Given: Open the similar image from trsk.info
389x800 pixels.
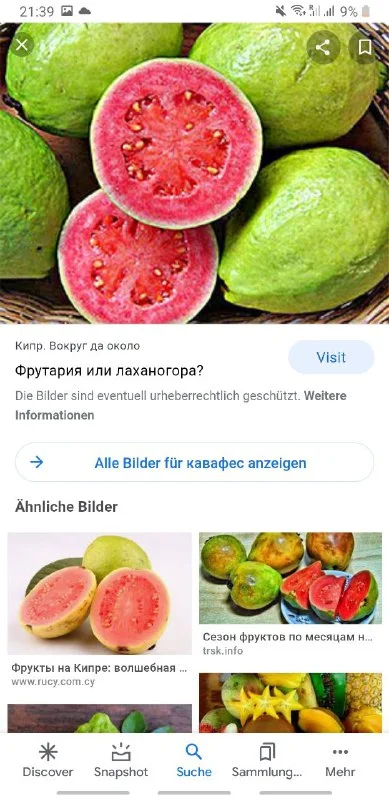Looking at the screenshot, I should pos(290,578).
